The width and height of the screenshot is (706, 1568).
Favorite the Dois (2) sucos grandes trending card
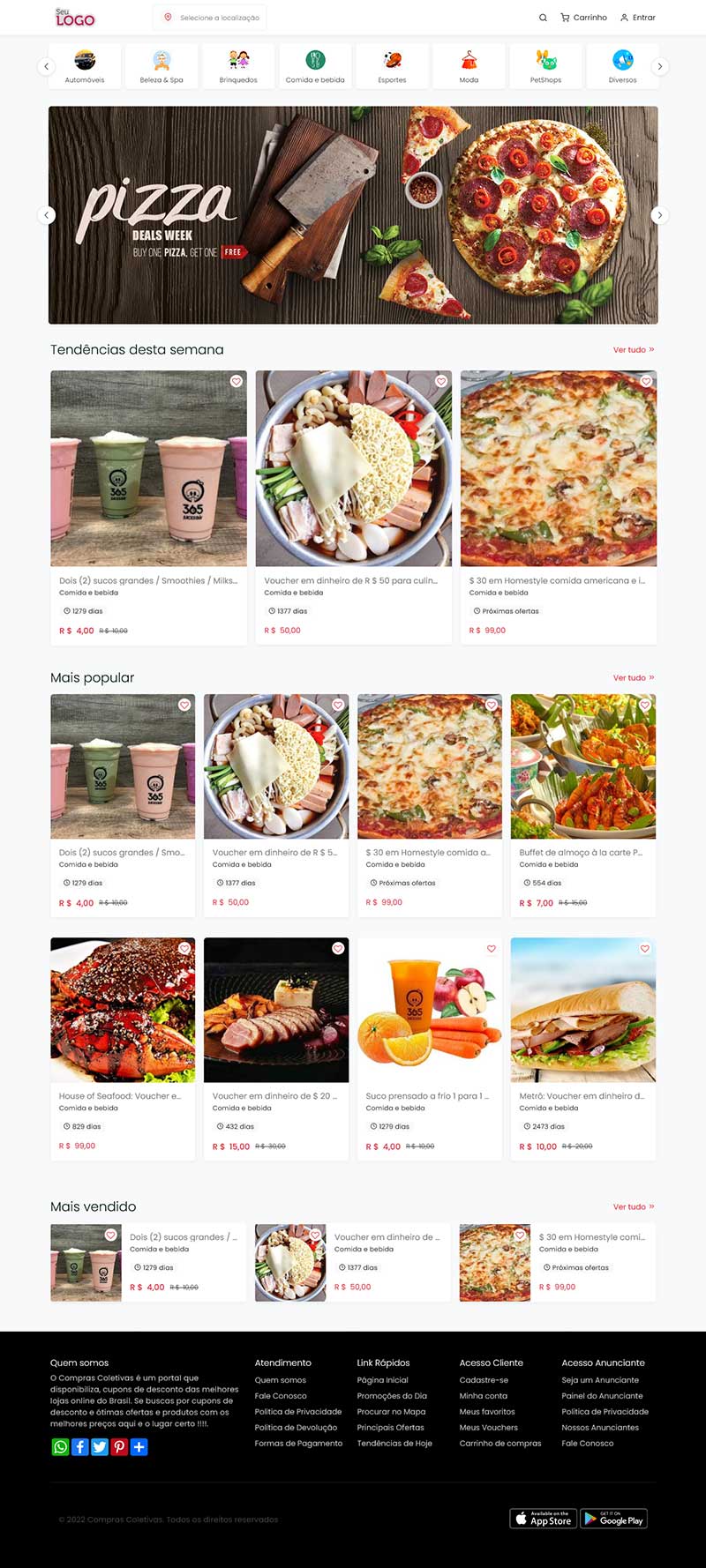(x=236, y=381)
